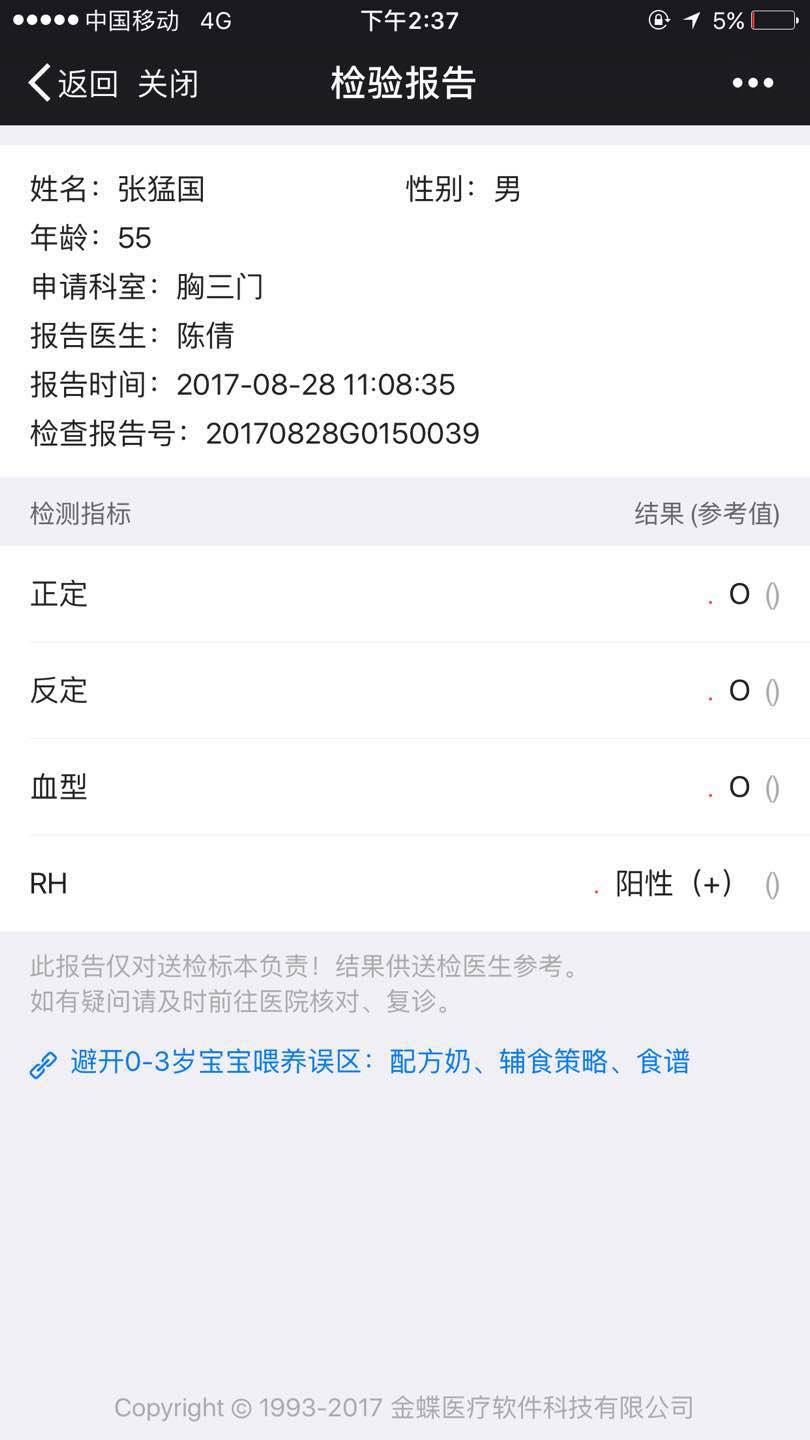Open the 避开0-3岁宝宝喂养误区 link
This screenshot has height=1440, width=810.
pyautogui.click(x=378, y=1062)
